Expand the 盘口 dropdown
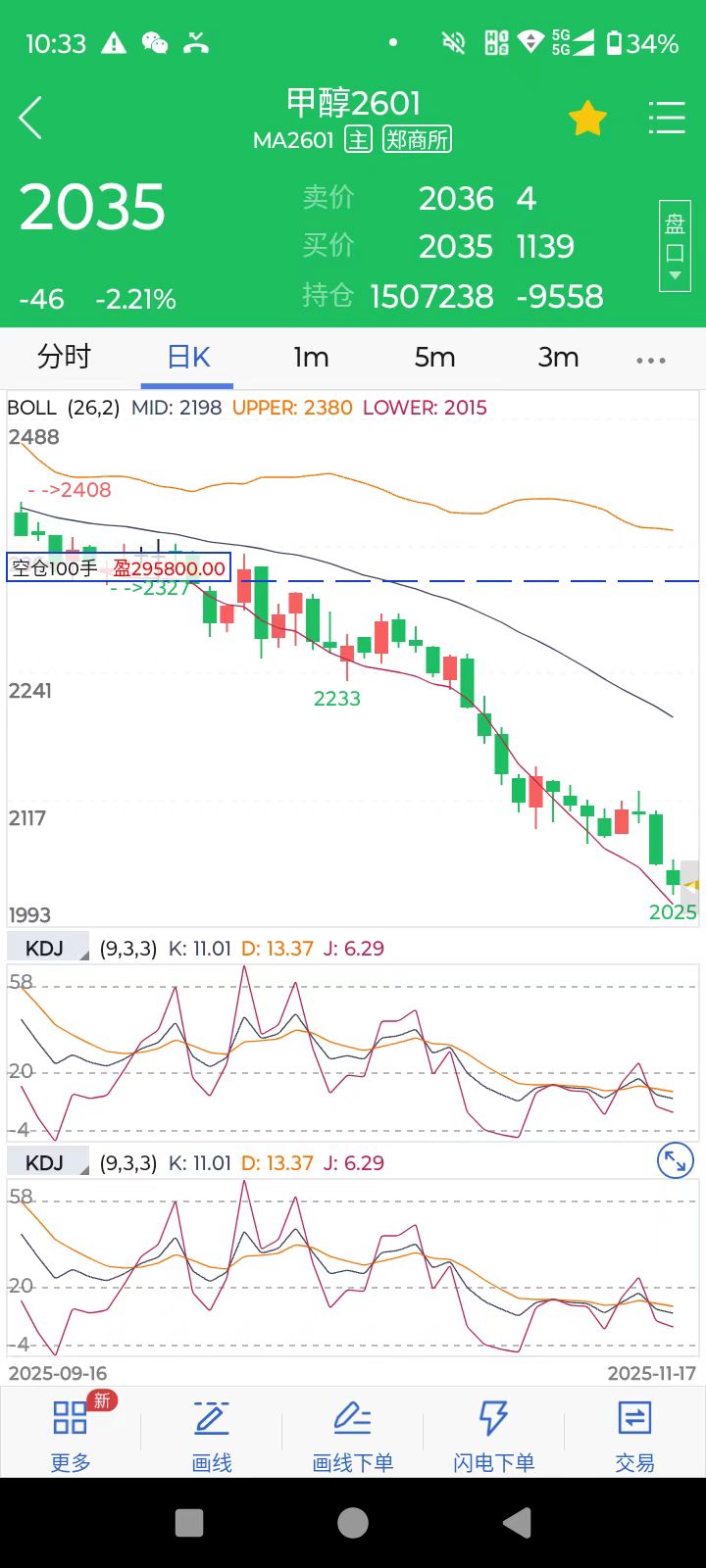The height and width of the screenshot is (1568, 706). click(x=675, y=247)
